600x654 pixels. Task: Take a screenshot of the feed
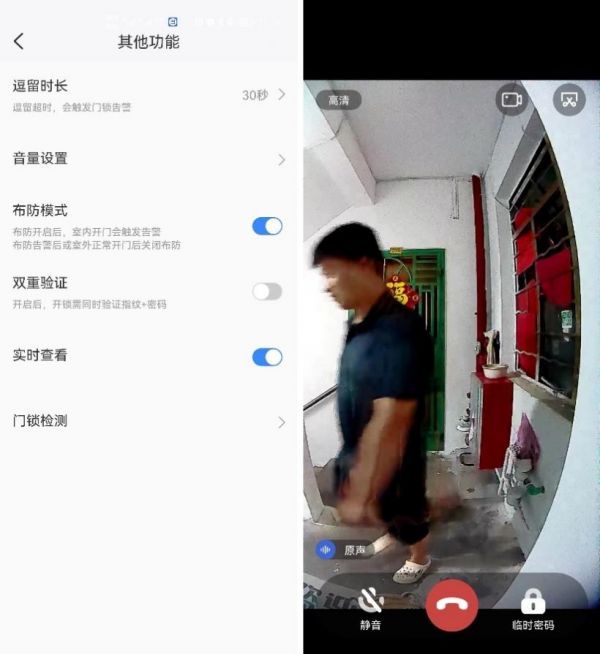pos(568,100)
